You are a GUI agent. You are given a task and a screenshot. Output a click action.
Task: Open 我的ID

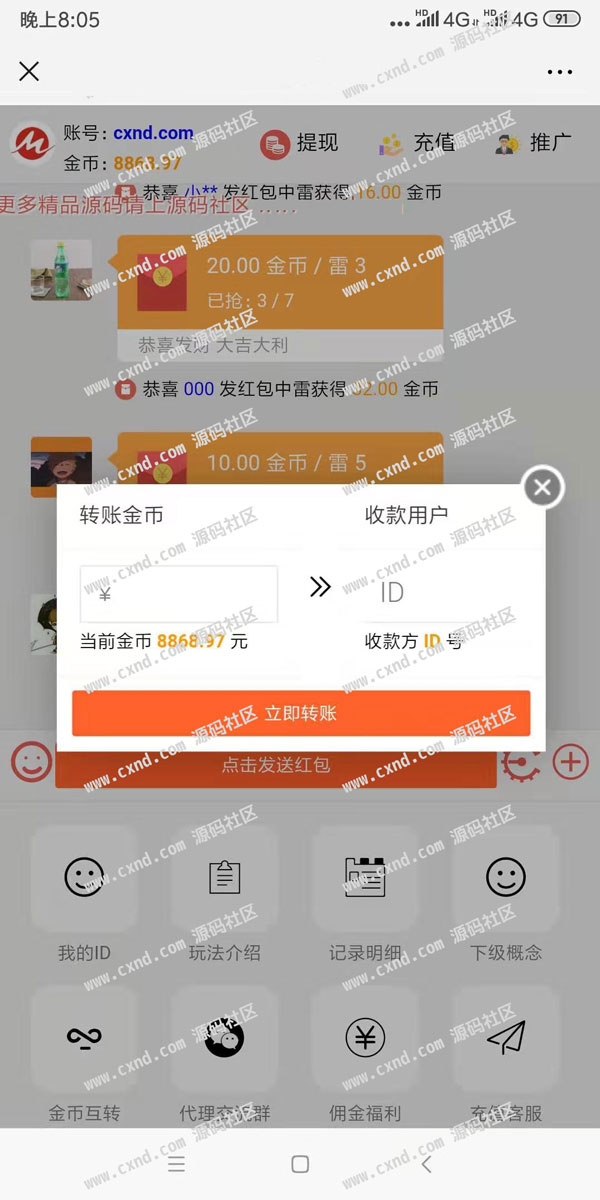(84, 890)
